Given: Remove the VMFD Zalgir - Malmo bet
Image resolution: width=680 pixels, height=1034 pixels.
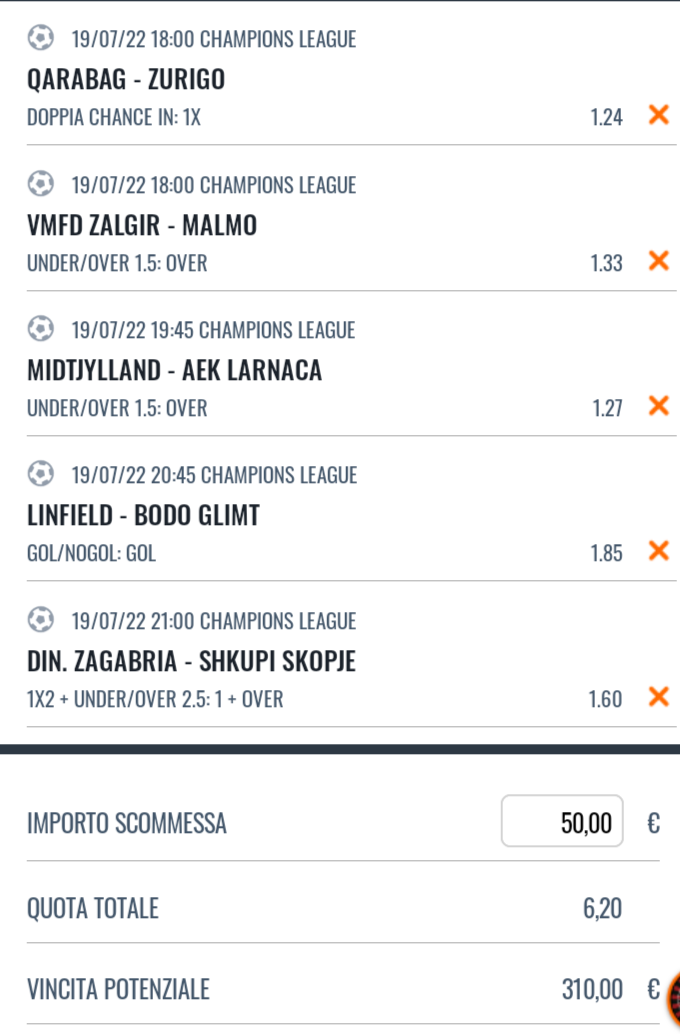Looking at the screenshot, I should pos(658,261).
